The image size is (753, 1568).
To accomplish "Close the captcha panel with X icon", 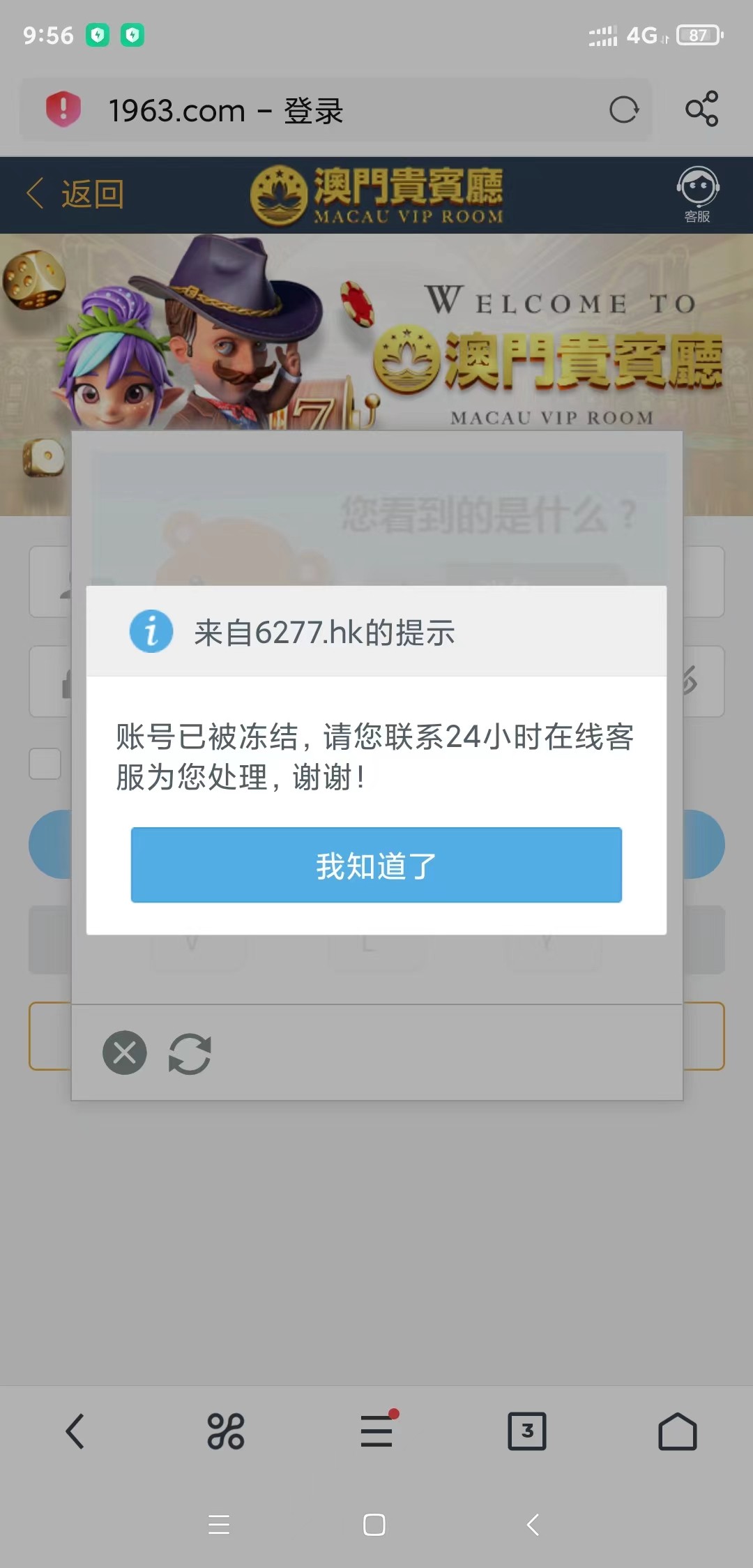I will (125, 1053).
